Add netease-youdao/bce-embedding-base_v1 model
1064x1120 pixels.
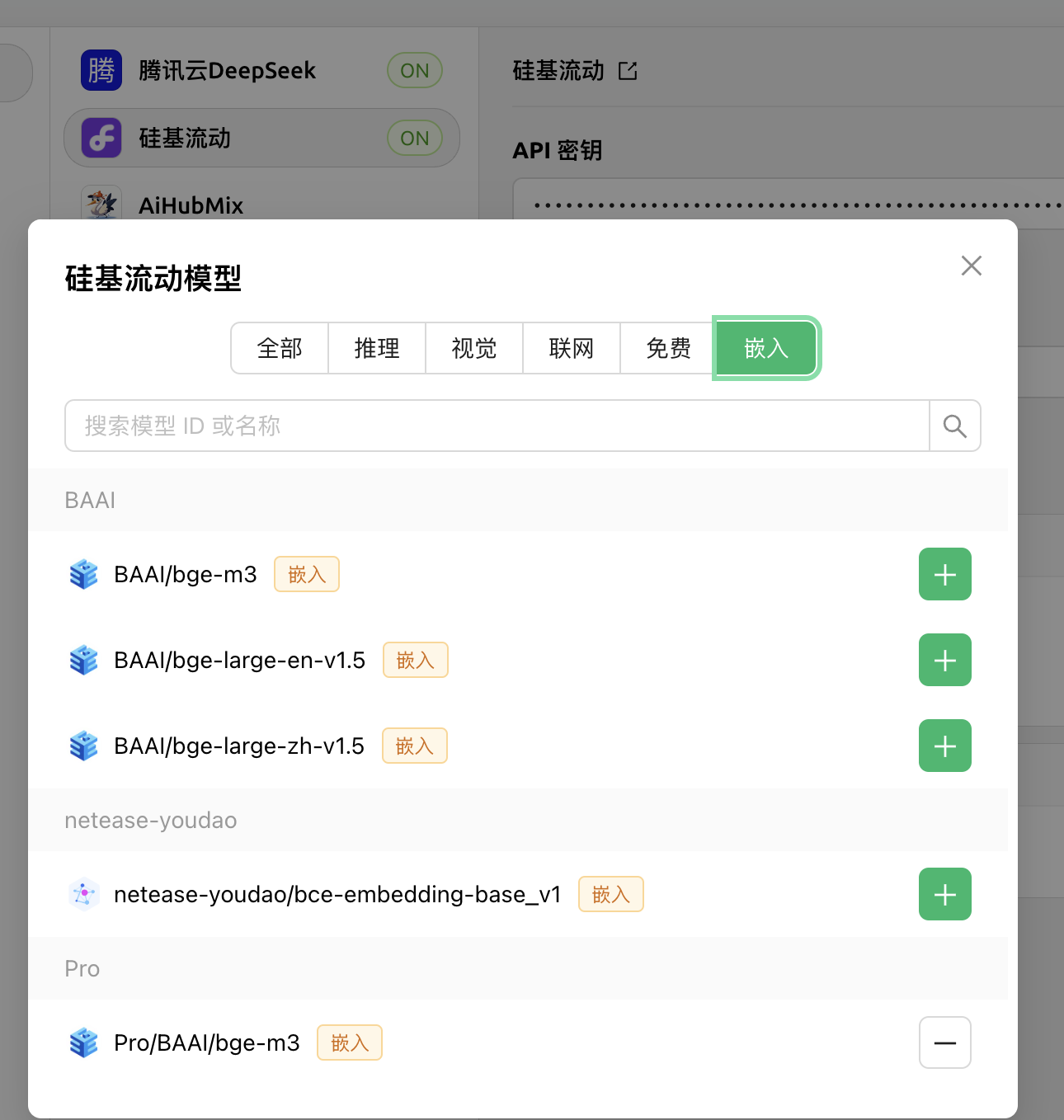(944, 894)
